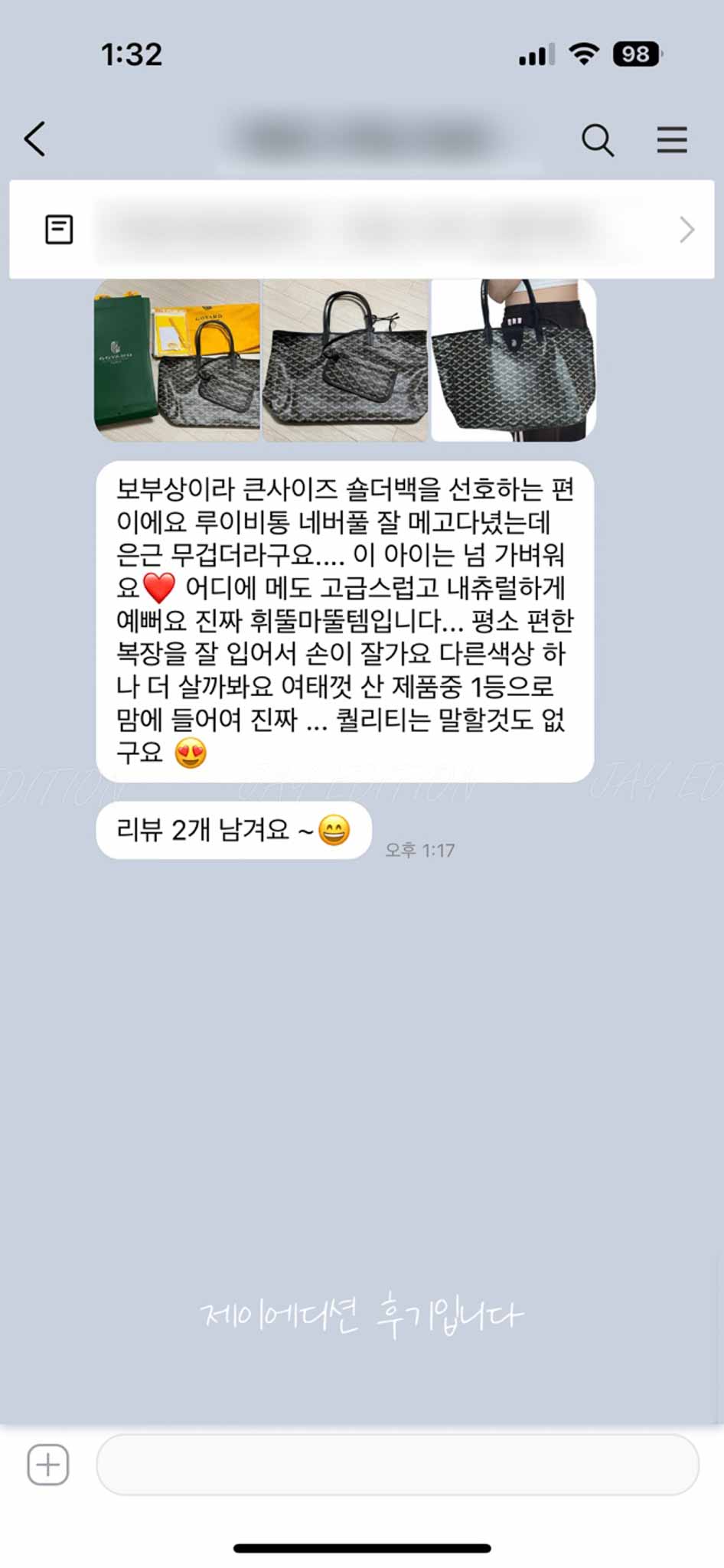Open the photo of the tote being carried
Viewport: 724px width, 1568px height.
click(514, 360)
